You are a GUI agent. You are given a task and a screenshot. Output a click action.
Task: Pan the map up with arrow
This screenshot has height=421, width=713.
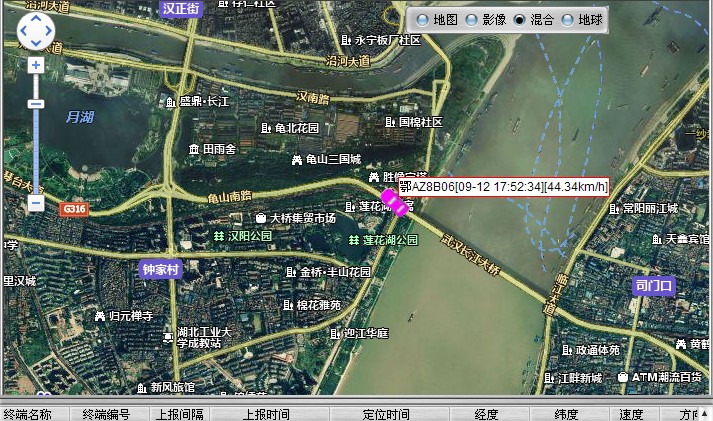coord(36,19)
